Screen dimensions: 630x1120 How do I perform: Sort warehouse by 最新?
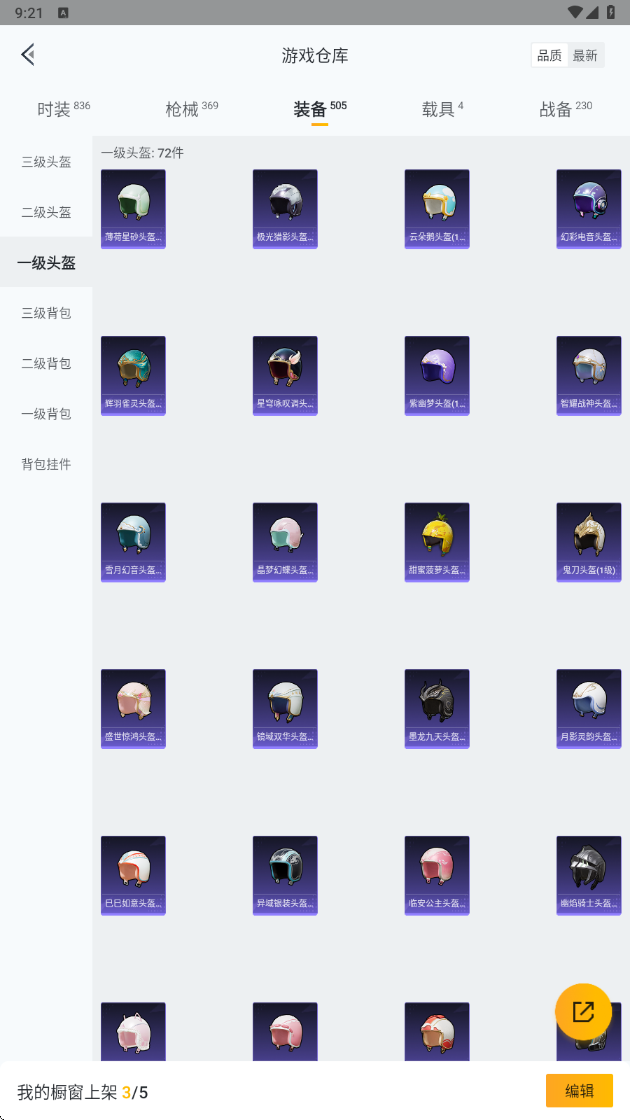tap(586, 56)
